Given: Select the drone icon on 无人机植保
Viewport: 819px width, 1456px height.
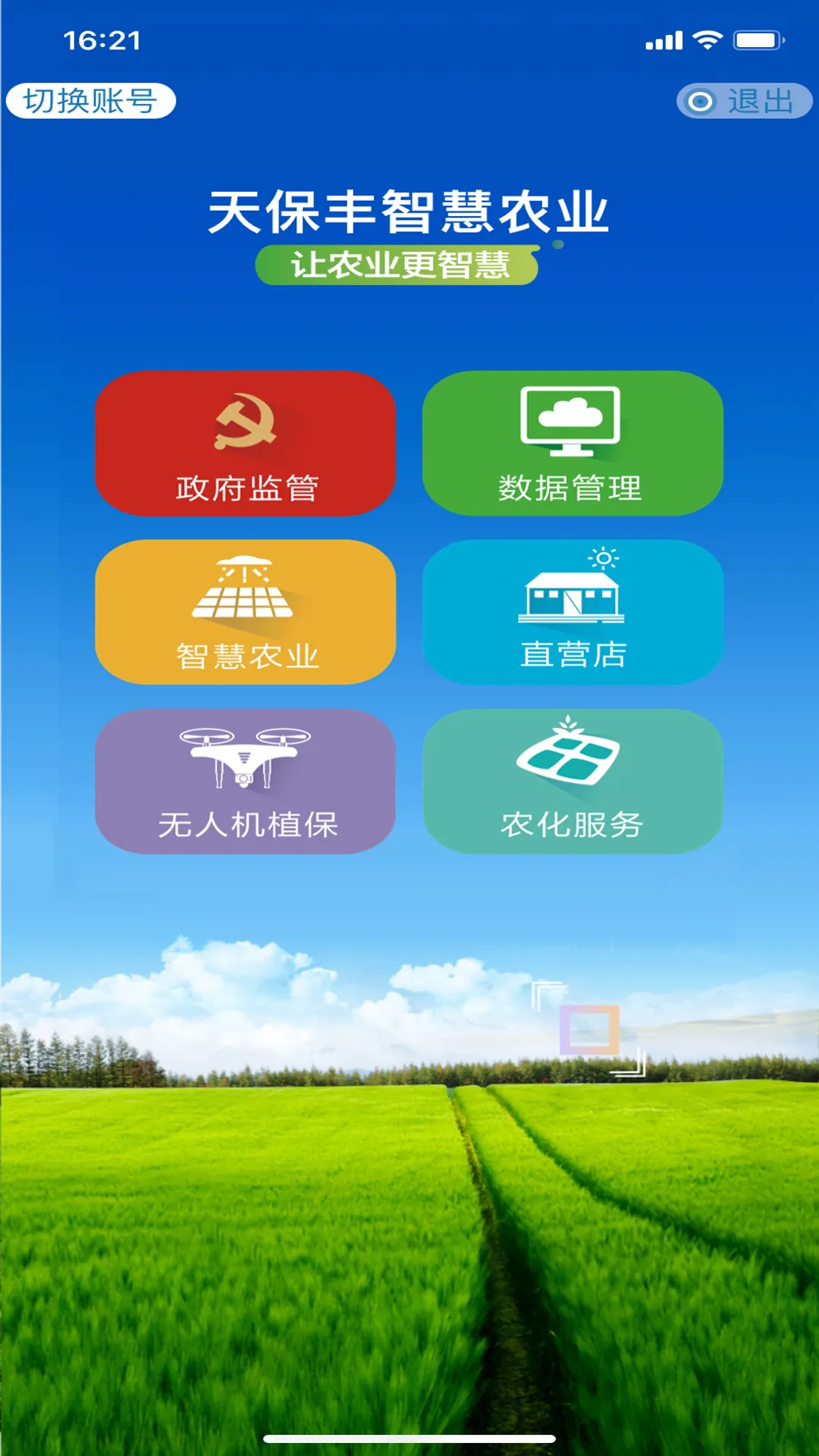Looking at the screenshot, I should [x=244, y=757].
